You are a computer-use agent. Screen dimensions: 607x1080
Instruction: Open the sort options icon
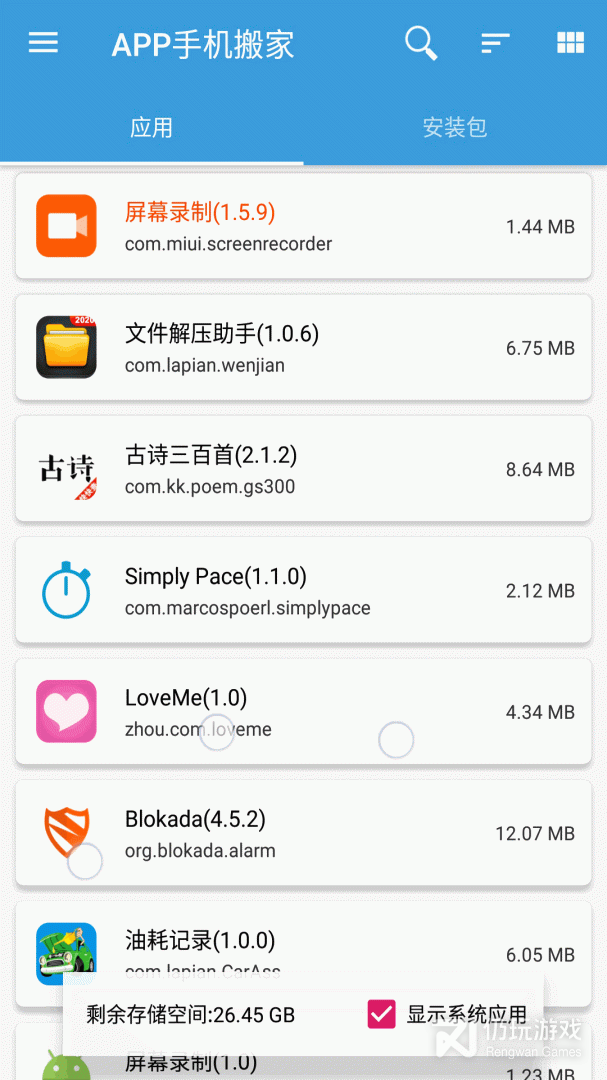[495, 43]
